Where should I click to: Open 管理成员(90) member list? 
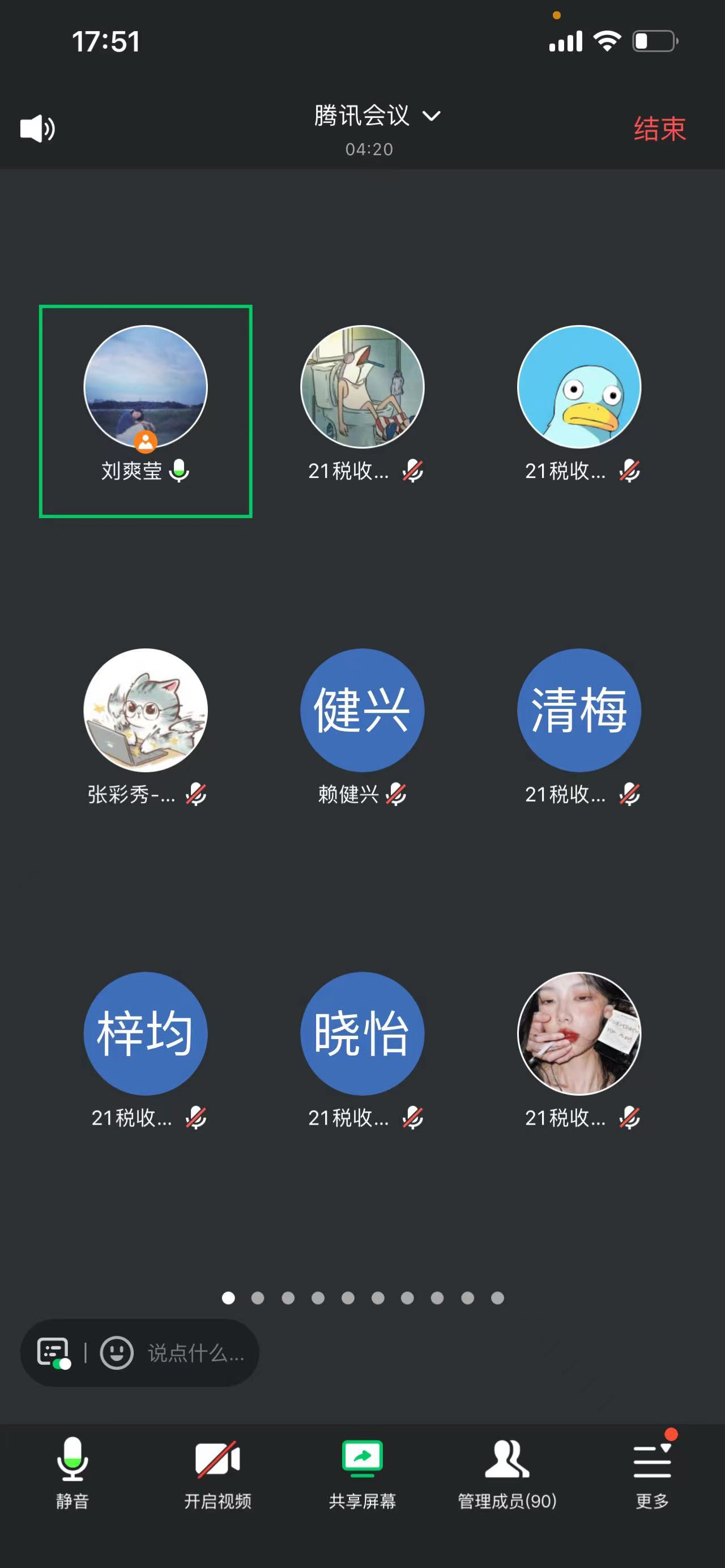point(507,1472)
